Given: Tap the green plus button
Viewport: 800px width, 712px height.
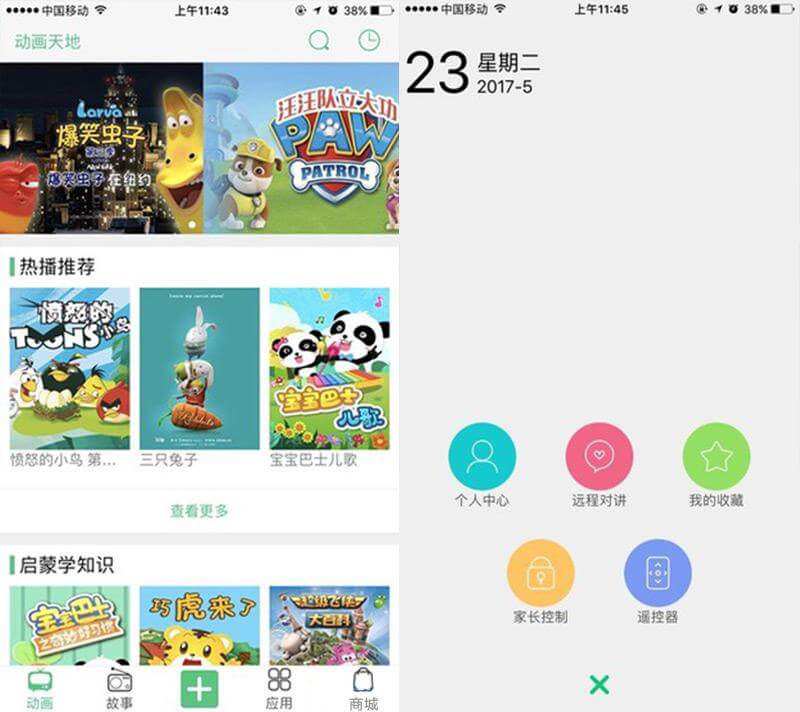Looking at the screenshot, I should [x=199, y=689].
